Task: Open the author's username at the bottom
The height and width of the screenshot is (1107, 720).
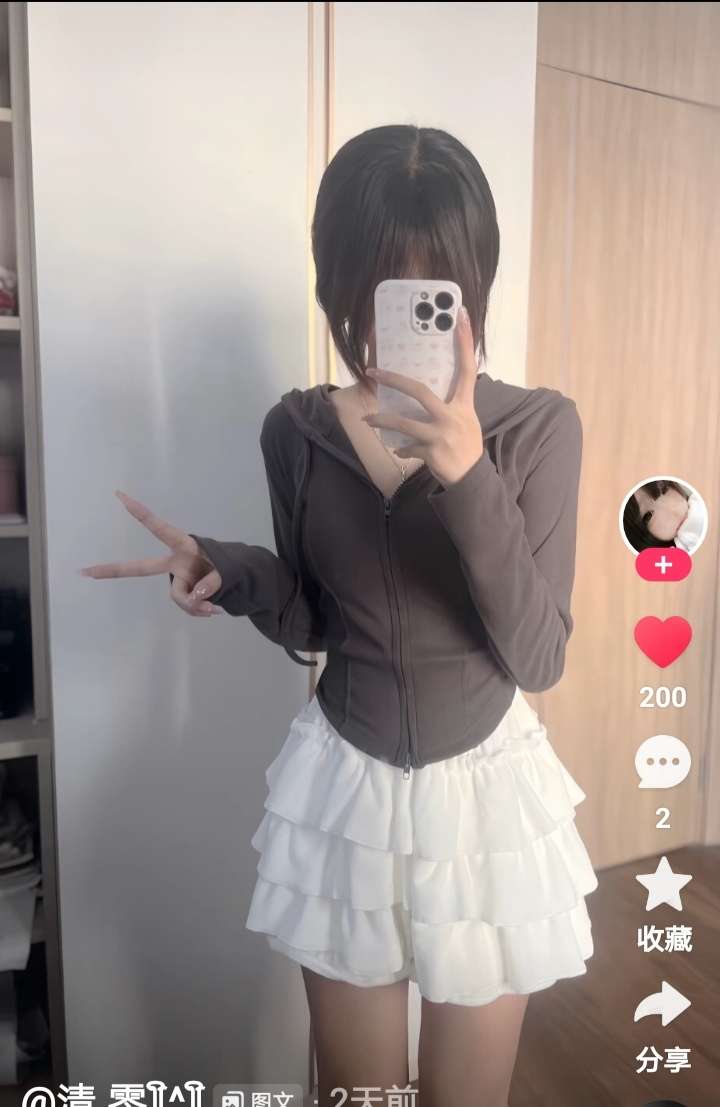Action: 113,1095
